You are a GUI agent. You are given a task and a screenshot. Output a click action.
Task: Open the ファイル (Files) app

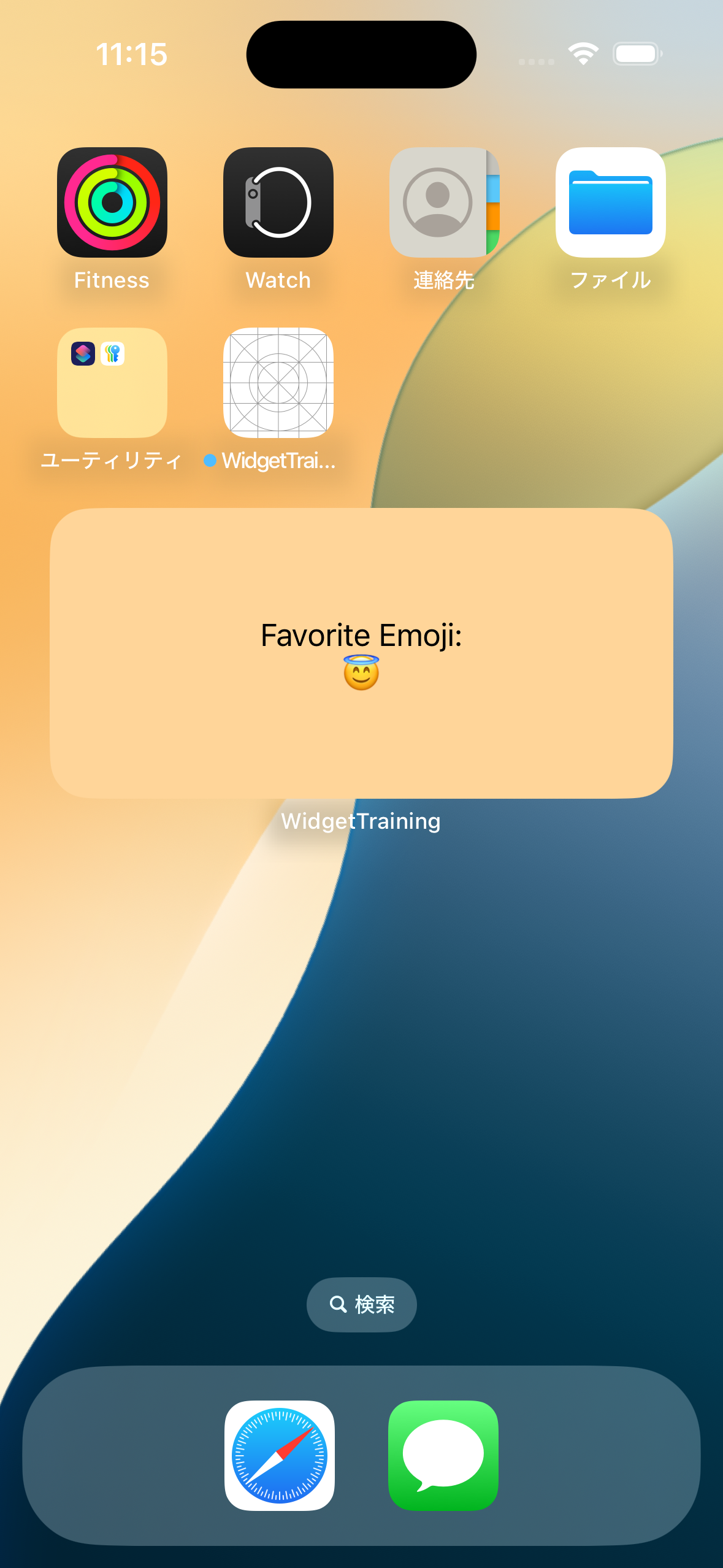[611, 202]
